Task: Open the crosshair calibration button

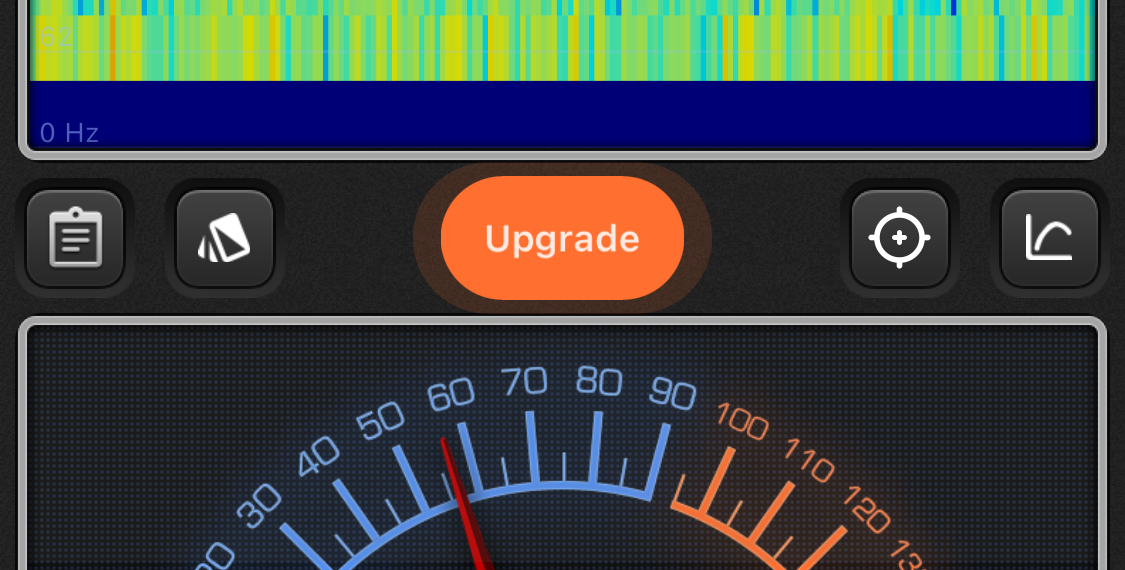Action: tap(899, 238)
